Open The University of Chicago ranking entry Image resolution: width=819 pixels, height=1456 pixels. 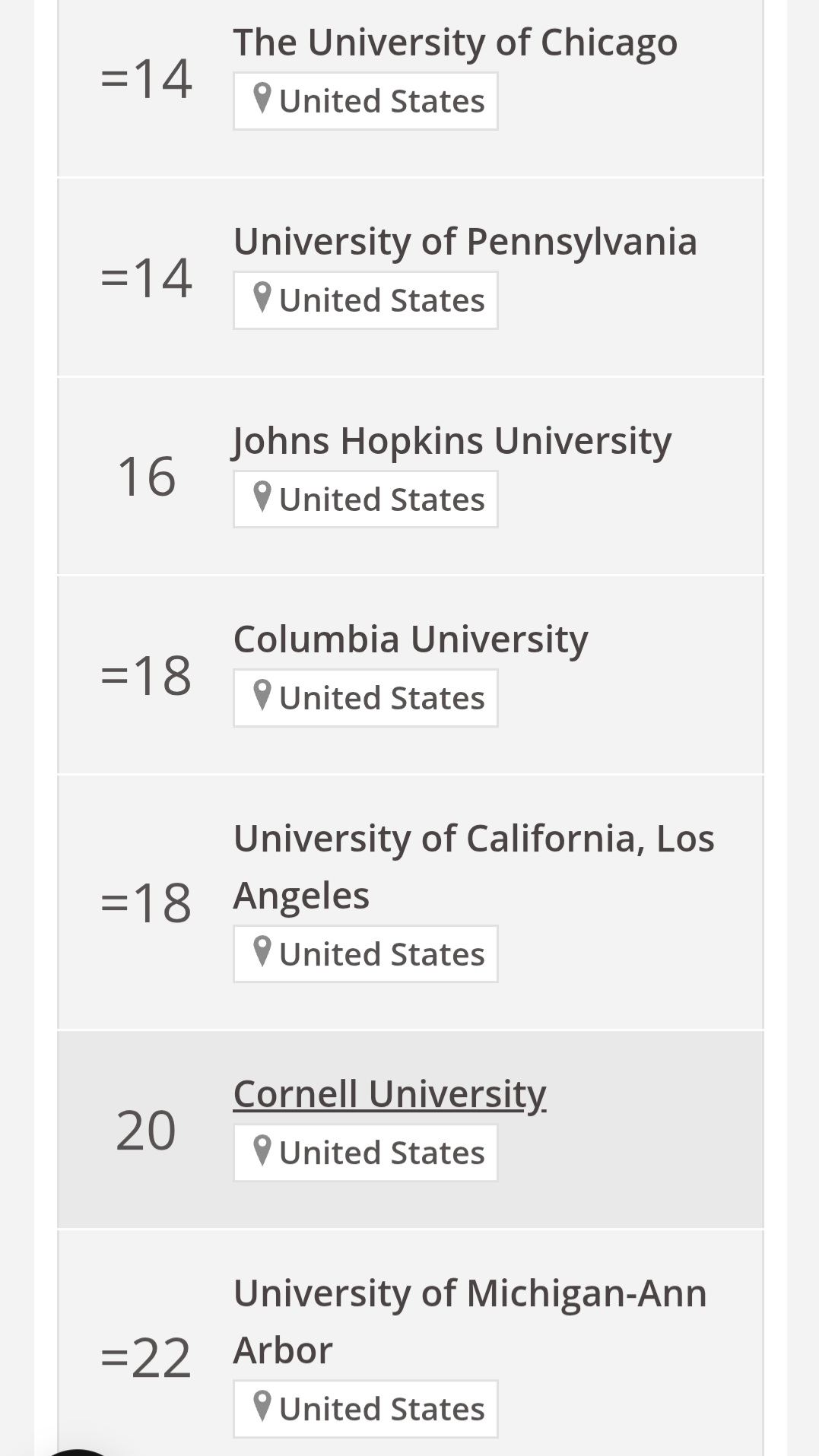[455, 43]
